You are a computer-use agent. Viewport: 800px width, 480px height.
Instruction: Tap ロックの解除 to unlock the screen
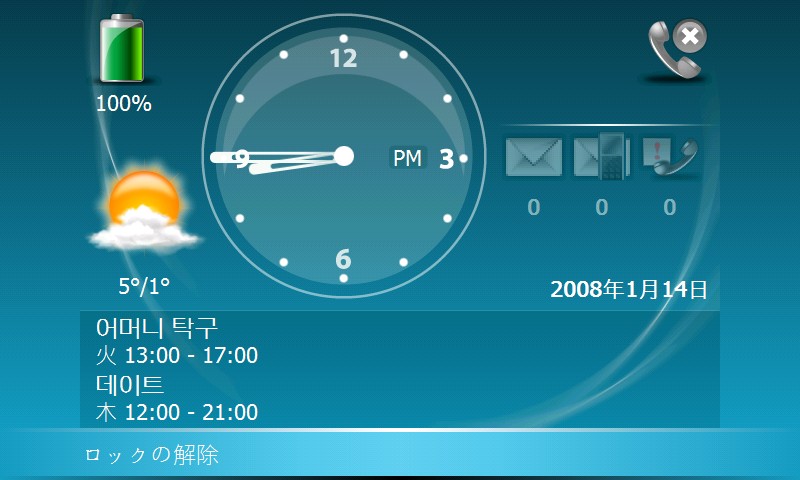[152, 456]
